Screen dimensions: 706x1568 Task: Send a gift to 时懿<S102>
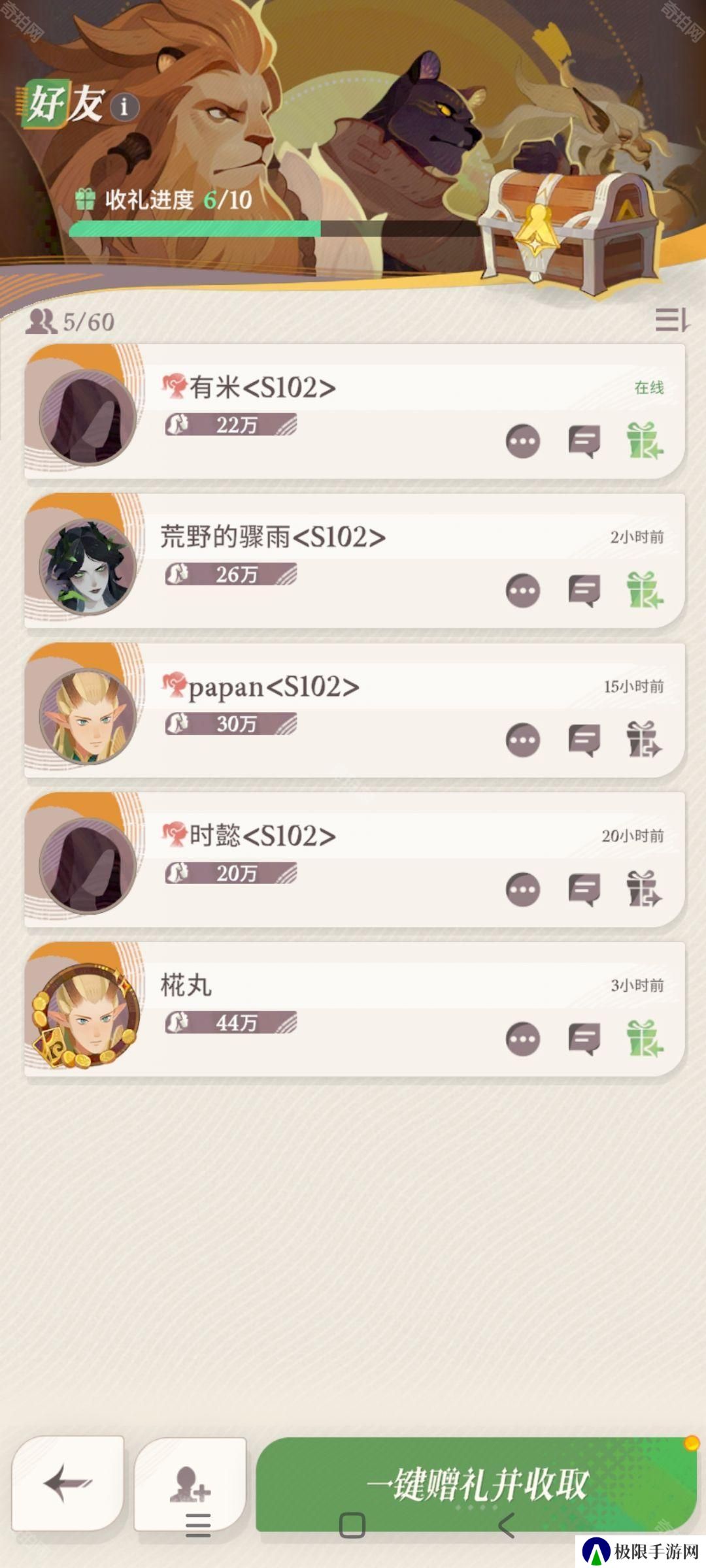(645, 889)
